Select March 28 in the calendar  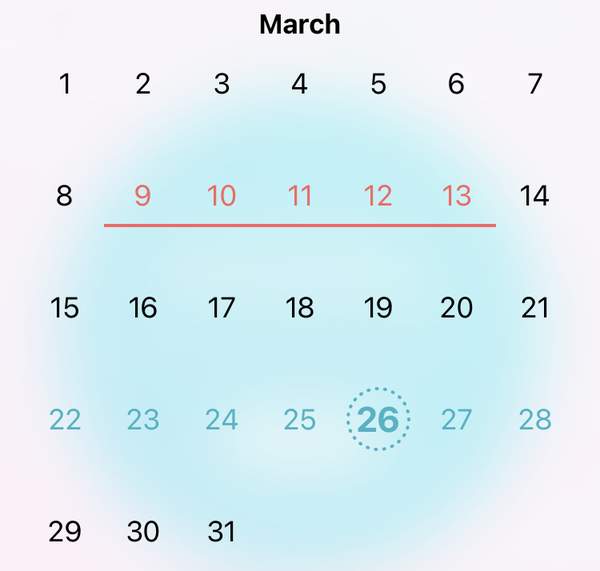(535, 420)
